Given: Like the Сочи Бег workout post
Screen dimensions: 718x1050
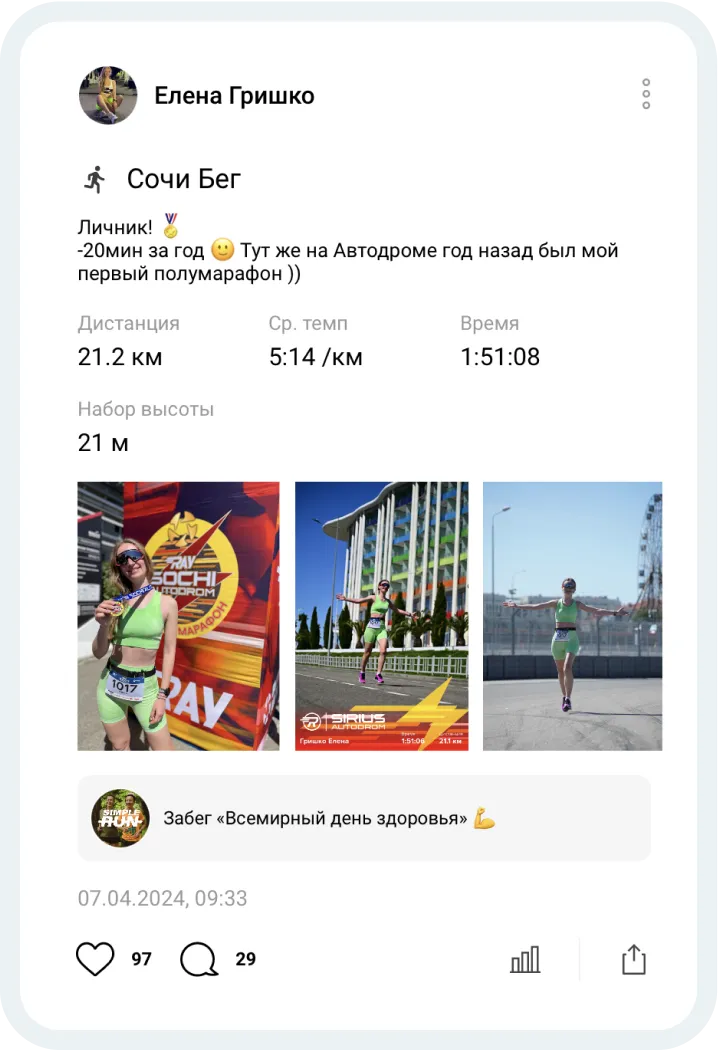Looking at the screenshot, I should coord(96,959).
